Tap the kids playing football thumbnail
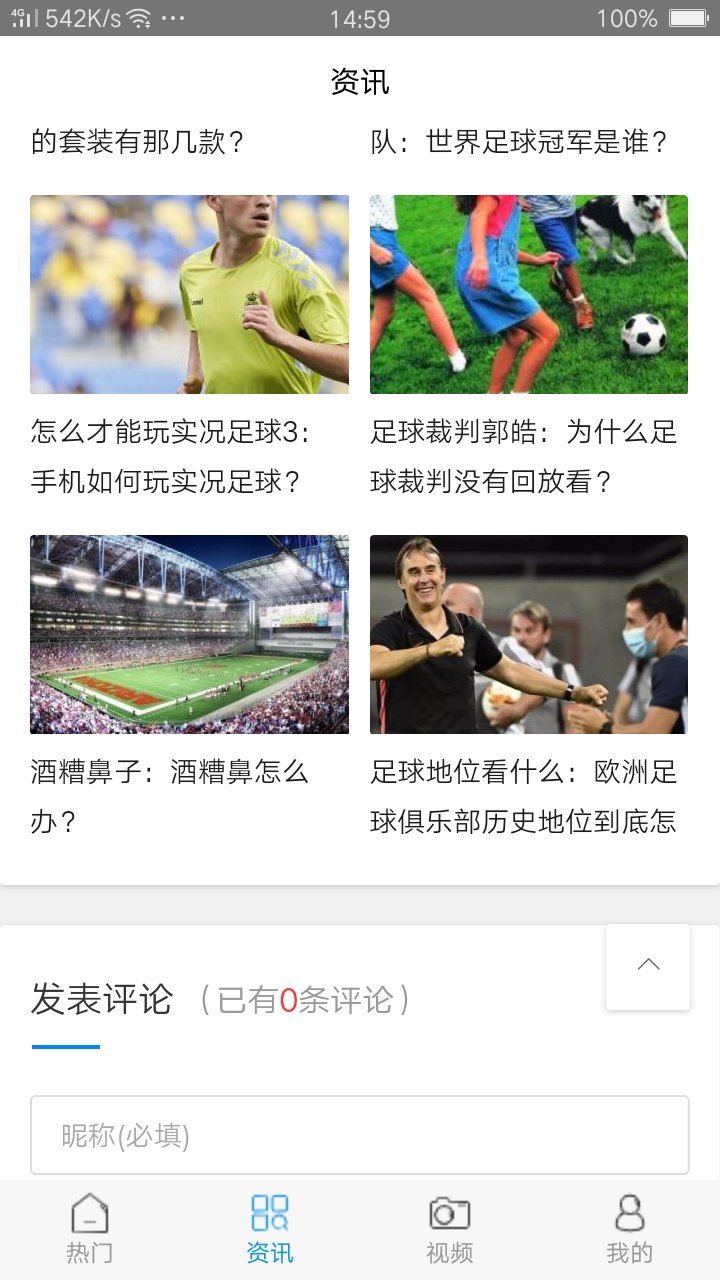 click(x=528, y=293)
